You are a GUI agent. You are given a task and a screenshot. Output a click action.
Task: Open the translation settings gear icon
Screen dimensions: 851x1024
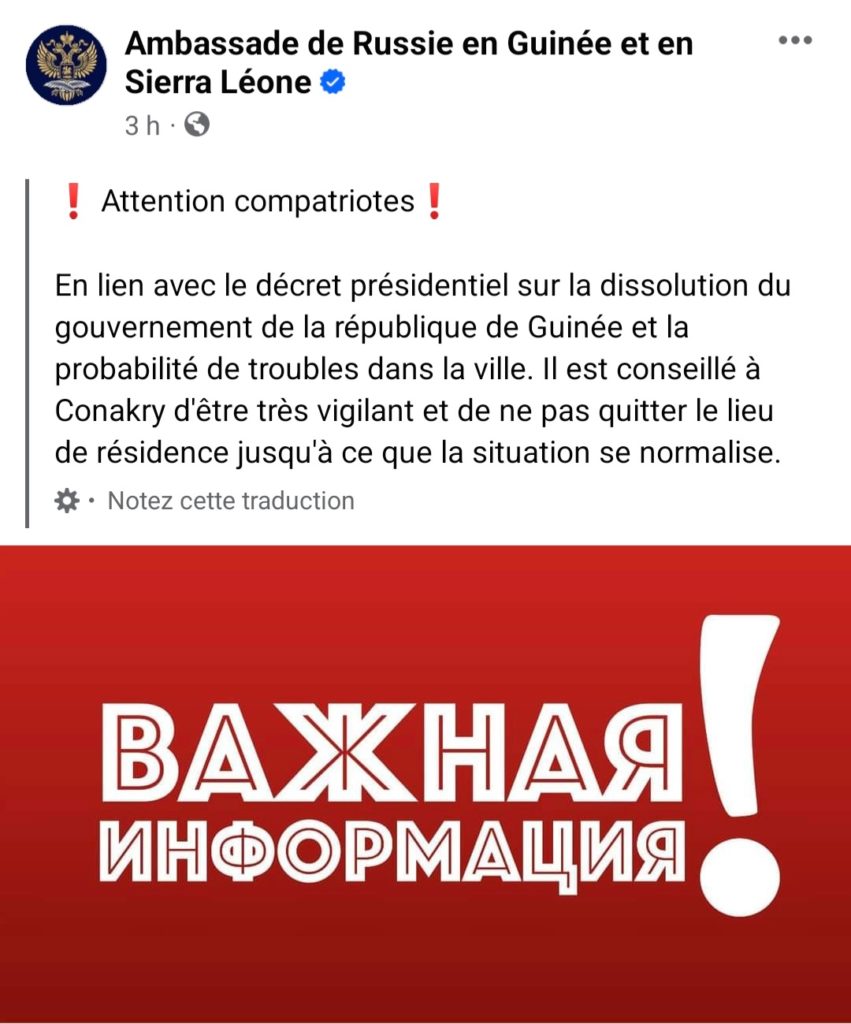[x=67, y=501]
